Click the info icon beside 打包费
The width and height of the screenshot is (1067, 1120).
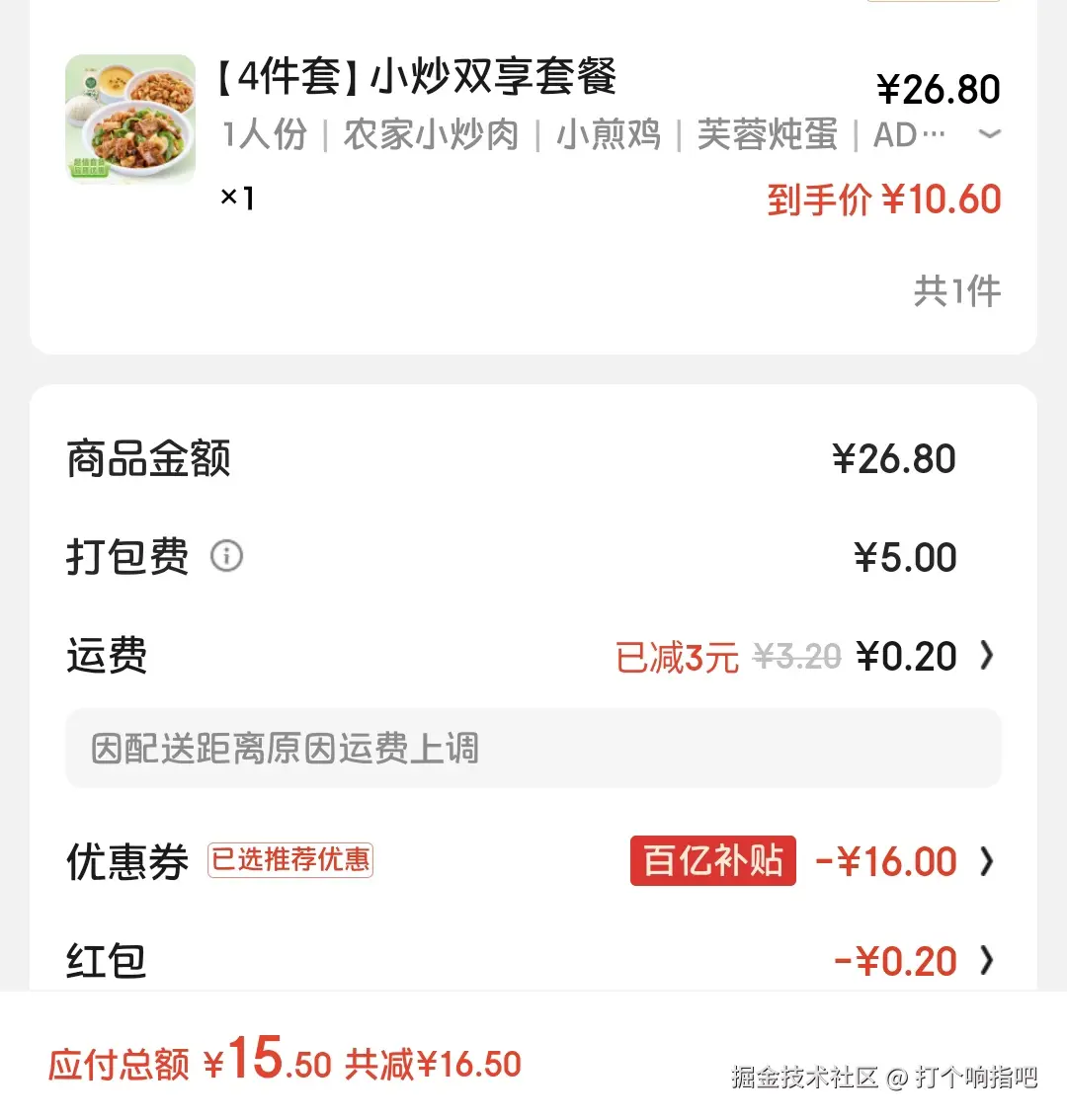coord(226,557)
